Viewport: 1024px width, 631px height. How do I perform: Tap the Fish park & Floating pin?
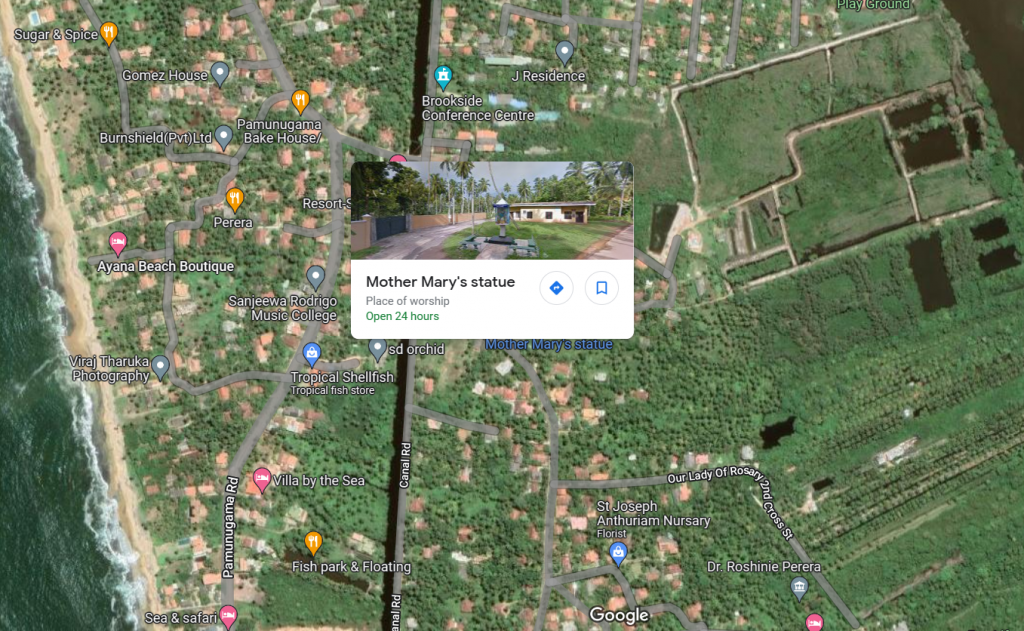[x=313, y=543]
